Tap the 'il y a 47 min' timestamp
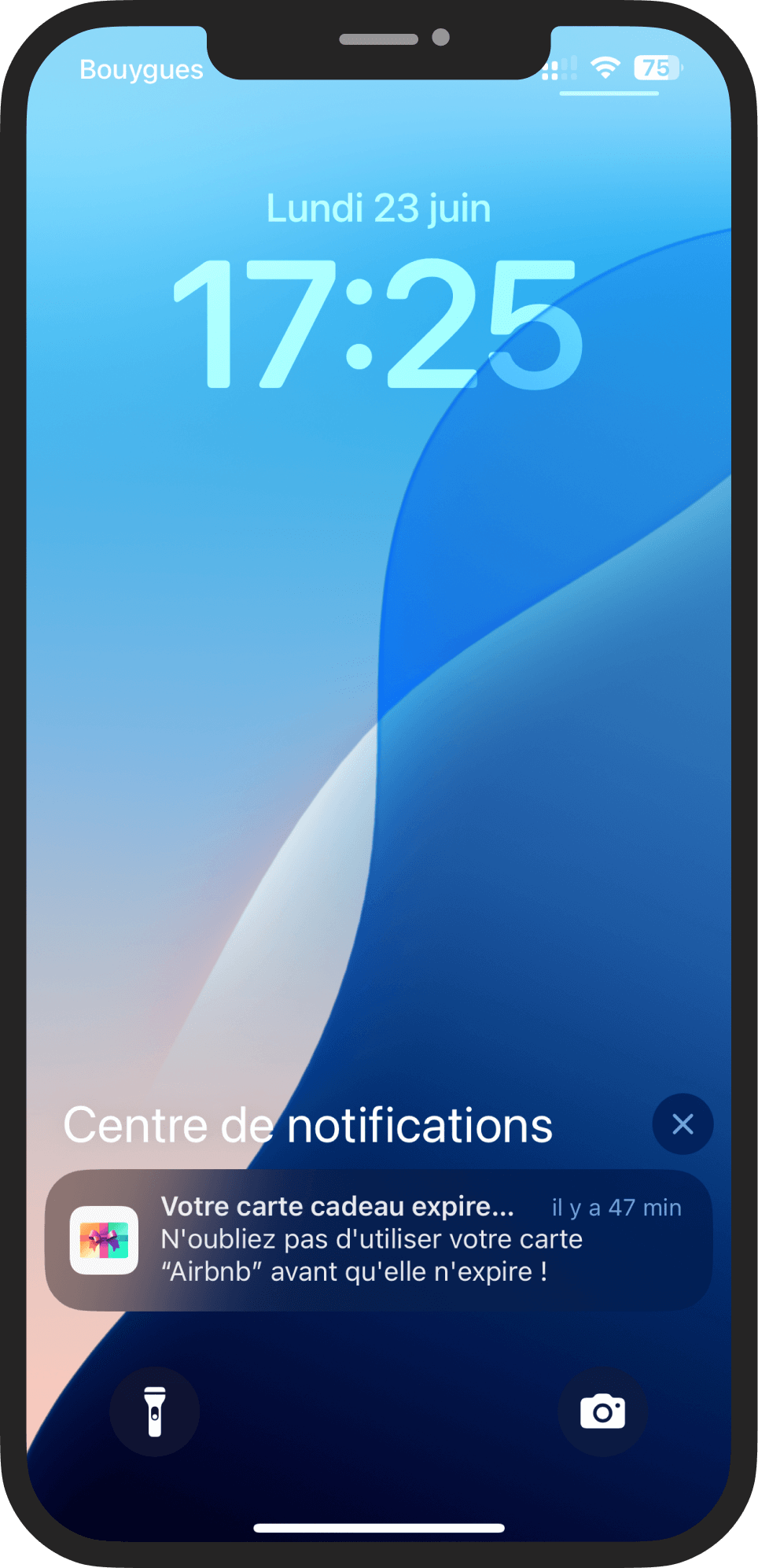Image resolution: width=758 pixels, height=1568 pixels. point(616,1208)
